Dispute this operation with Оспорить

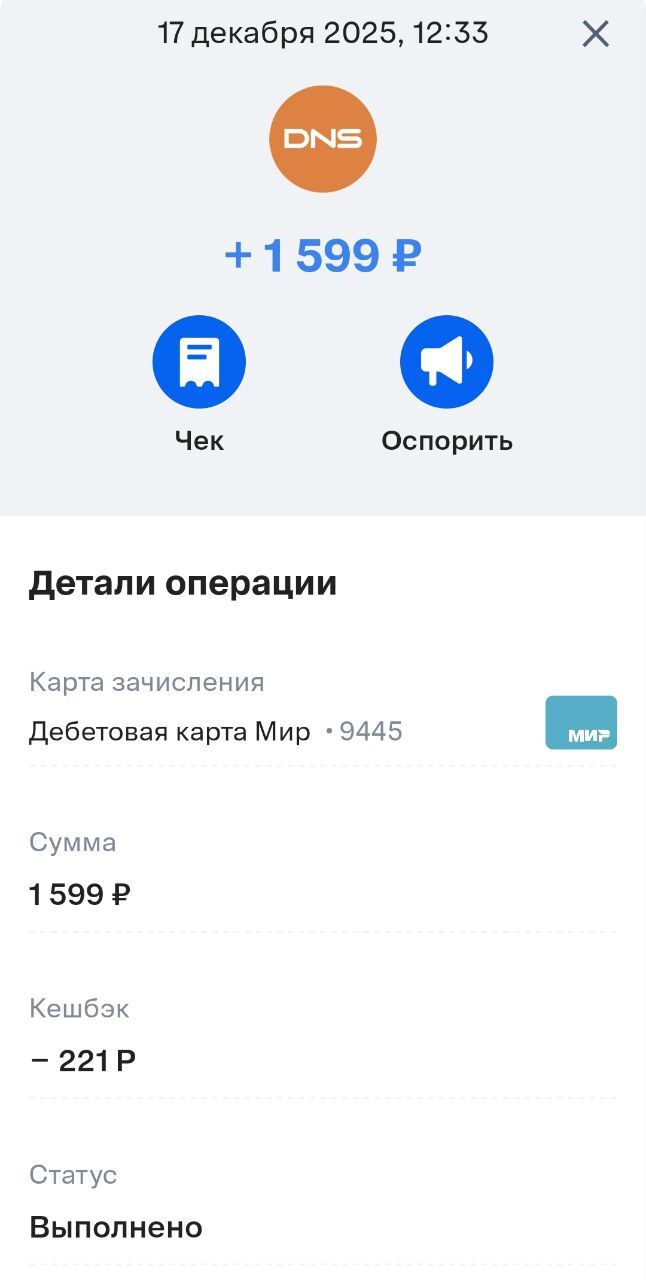(x=446, y=362)
